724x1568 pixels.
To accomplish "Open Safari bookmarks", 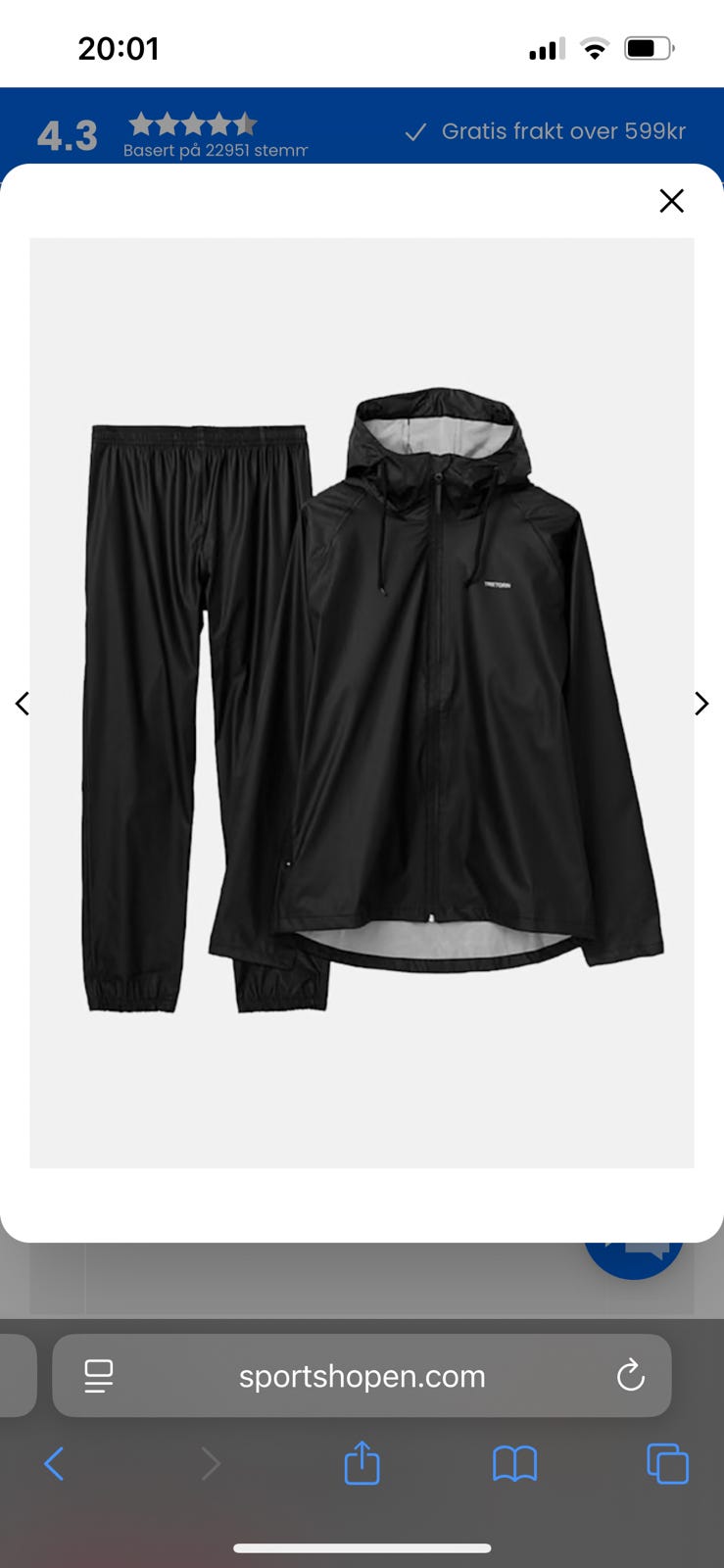I will (514, 1464).
